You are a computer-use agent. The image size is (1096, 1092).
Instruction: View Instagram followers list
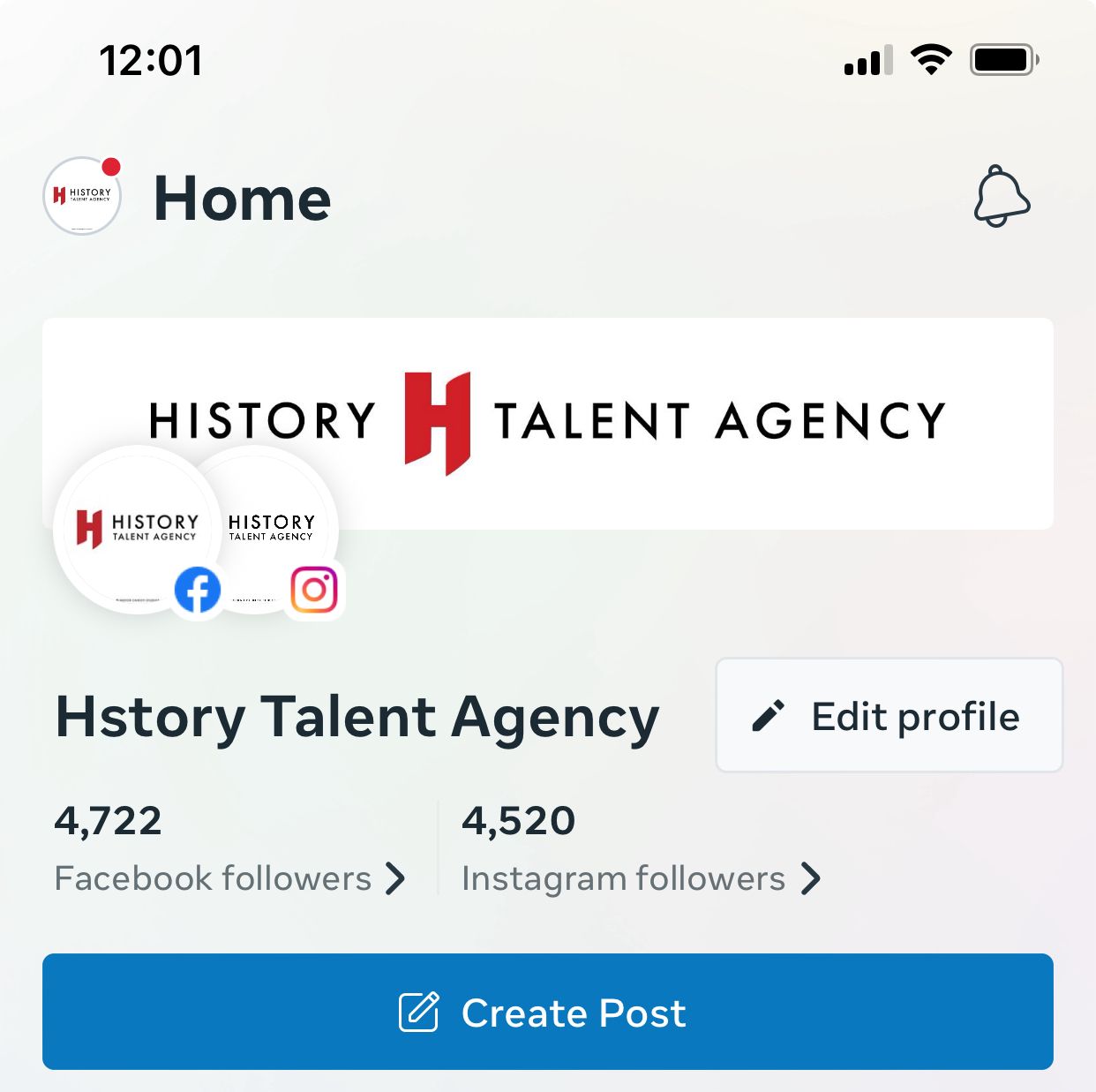tap(641, 878)
